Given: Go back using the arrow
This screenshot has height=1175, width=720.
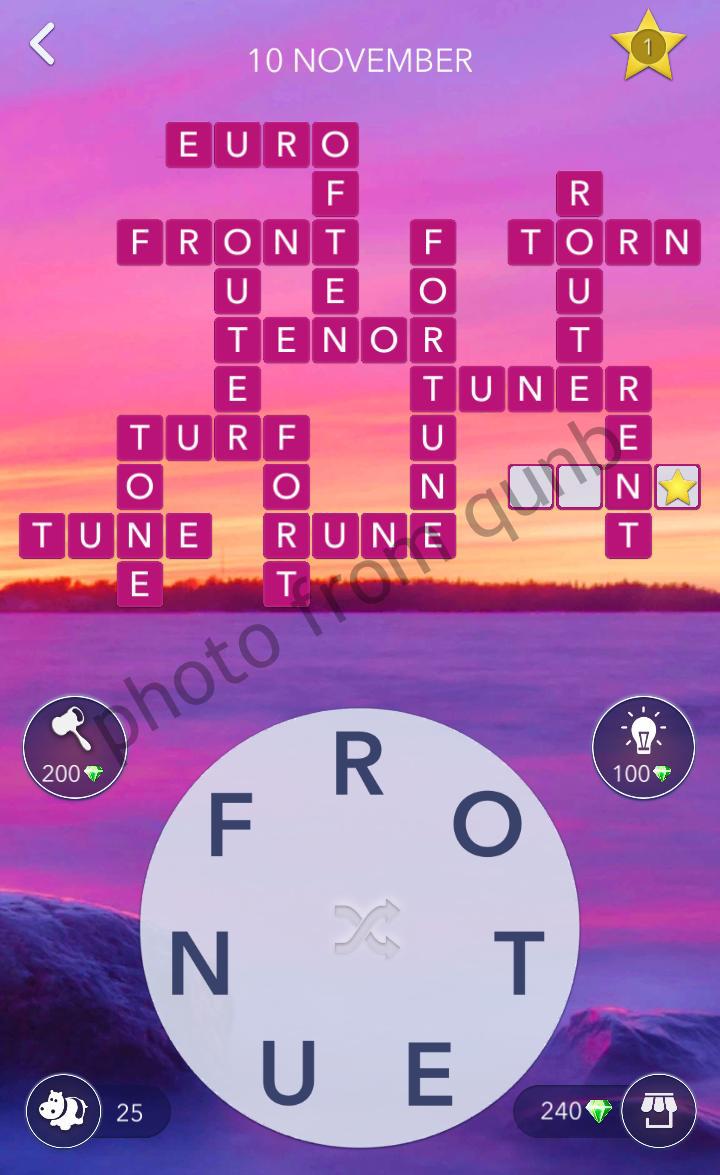Looking at the screenshot, I should coord(42,45).
